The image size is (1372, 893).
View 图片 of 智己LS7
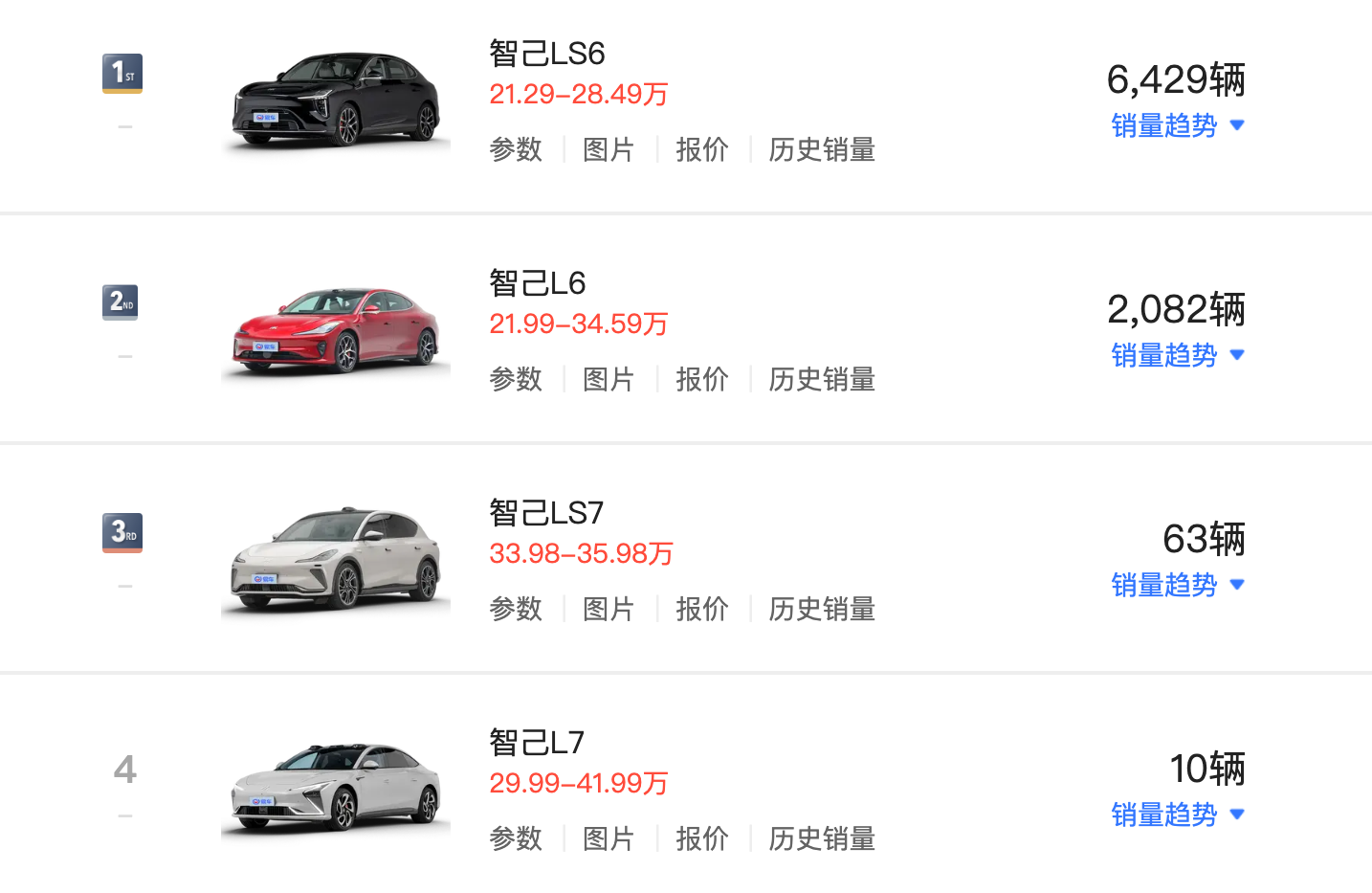pos(609,609)
